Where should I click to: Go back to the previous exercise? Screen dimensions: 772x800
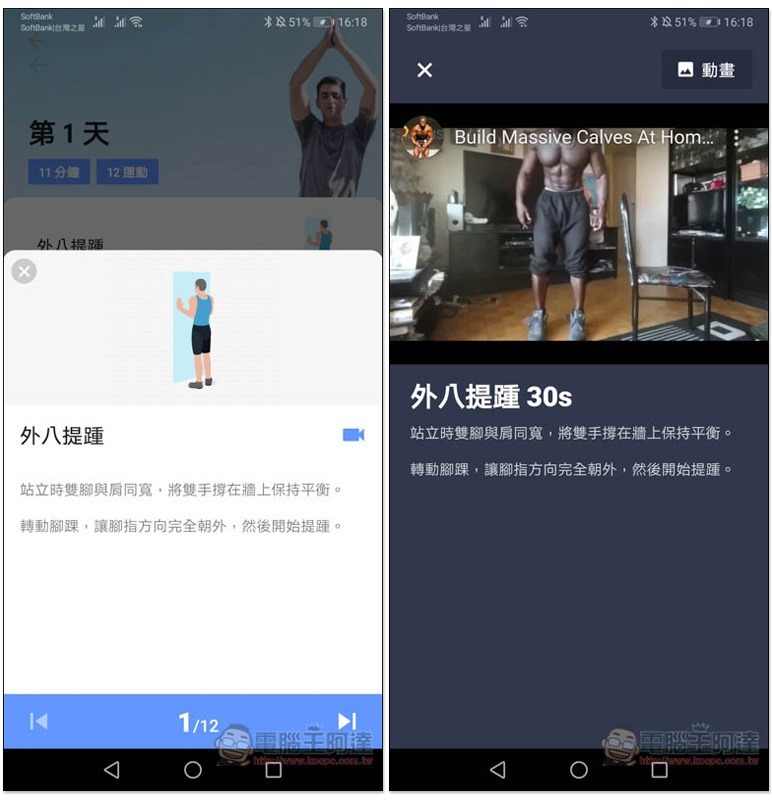click(x=39, y=721)
